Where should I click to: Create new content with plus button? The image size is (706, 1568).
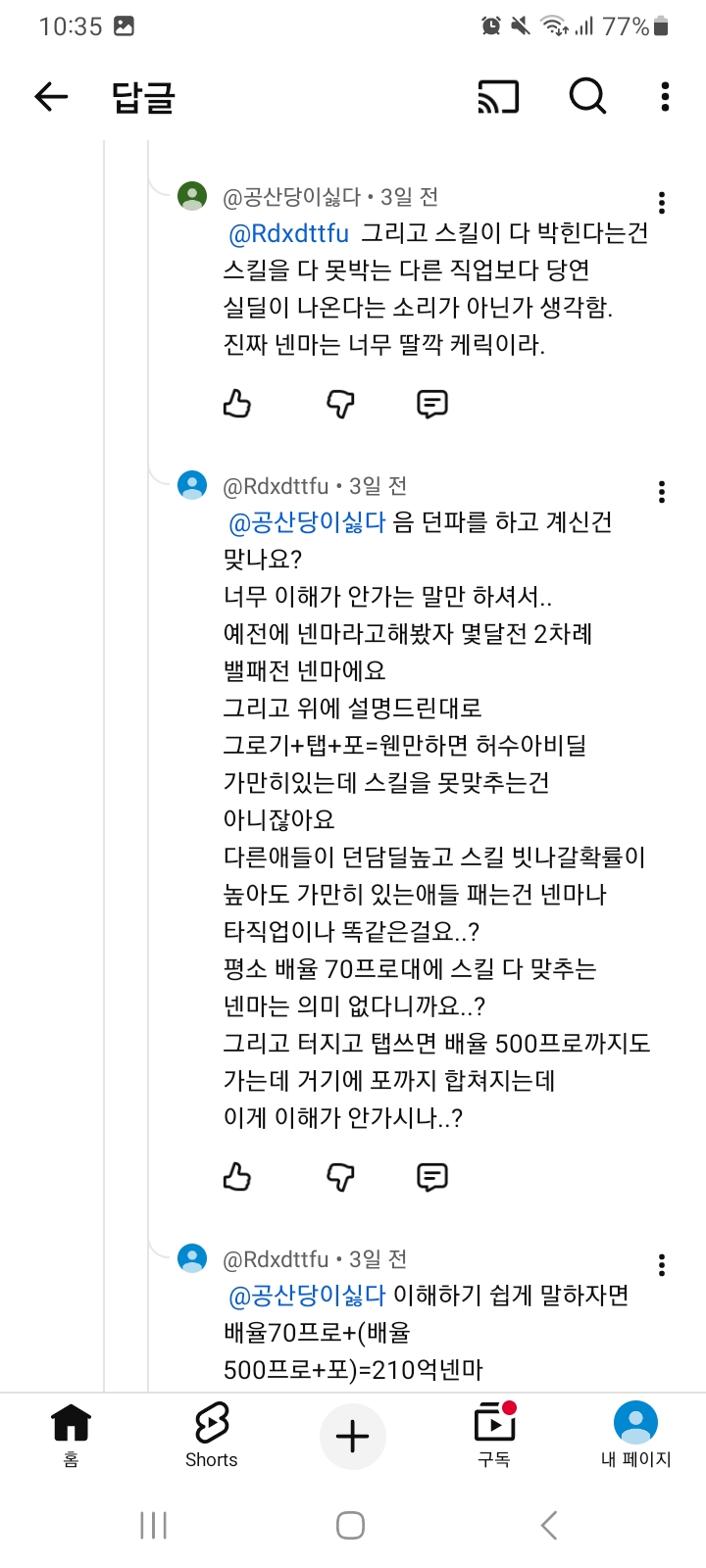click(352, 1437)
